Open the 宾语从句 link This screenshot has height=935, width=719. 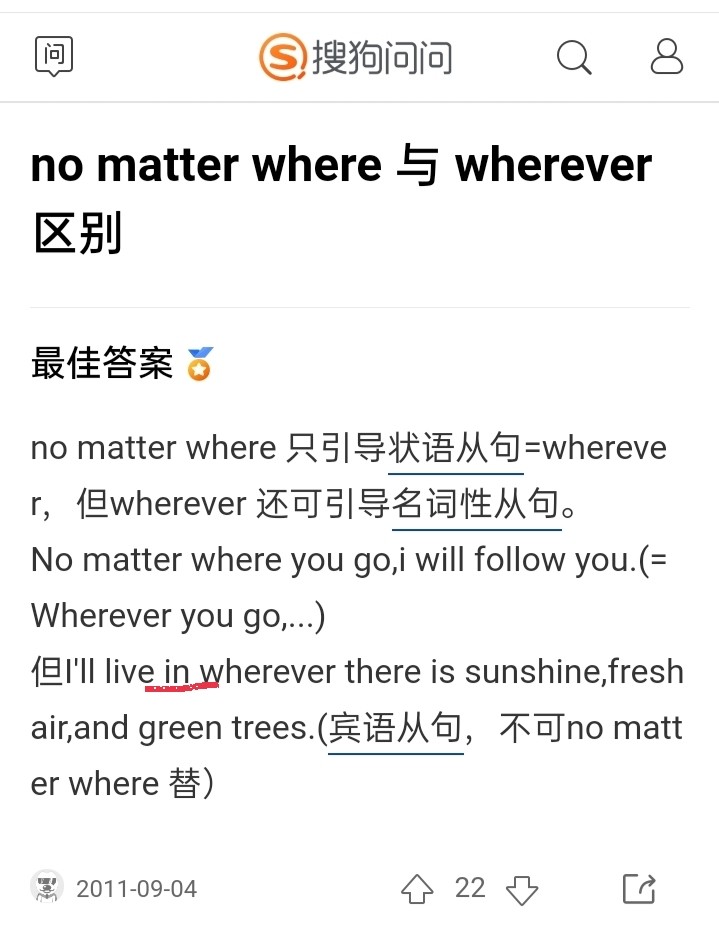396,728
